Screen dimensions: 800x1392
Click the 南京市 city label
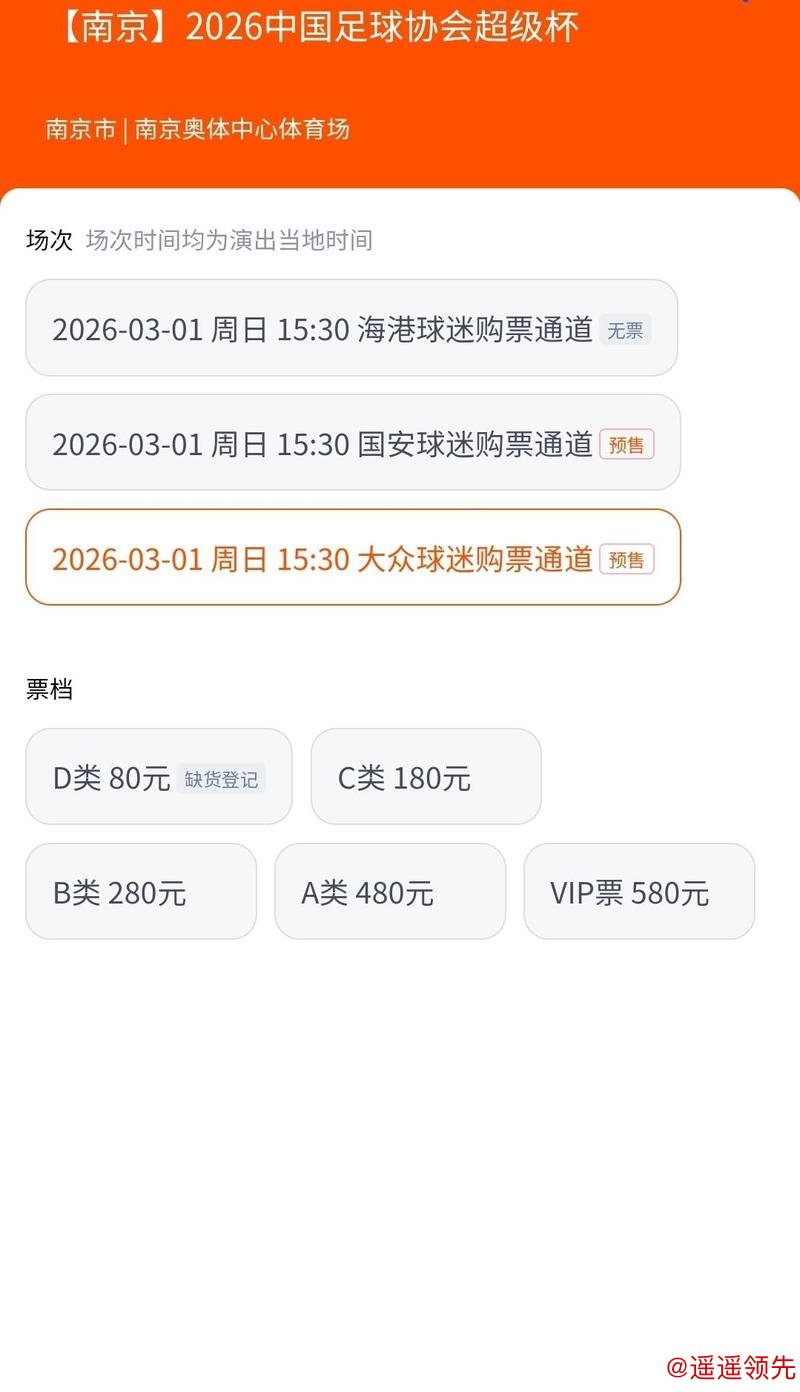point(76,129)
